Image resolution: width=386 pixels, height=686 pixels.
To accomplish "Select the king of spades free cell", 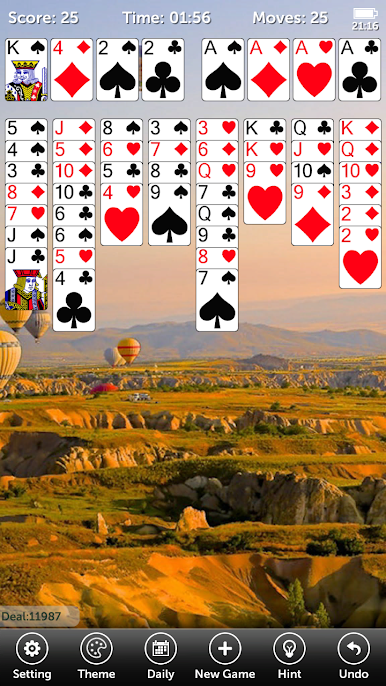I will 26,70.
